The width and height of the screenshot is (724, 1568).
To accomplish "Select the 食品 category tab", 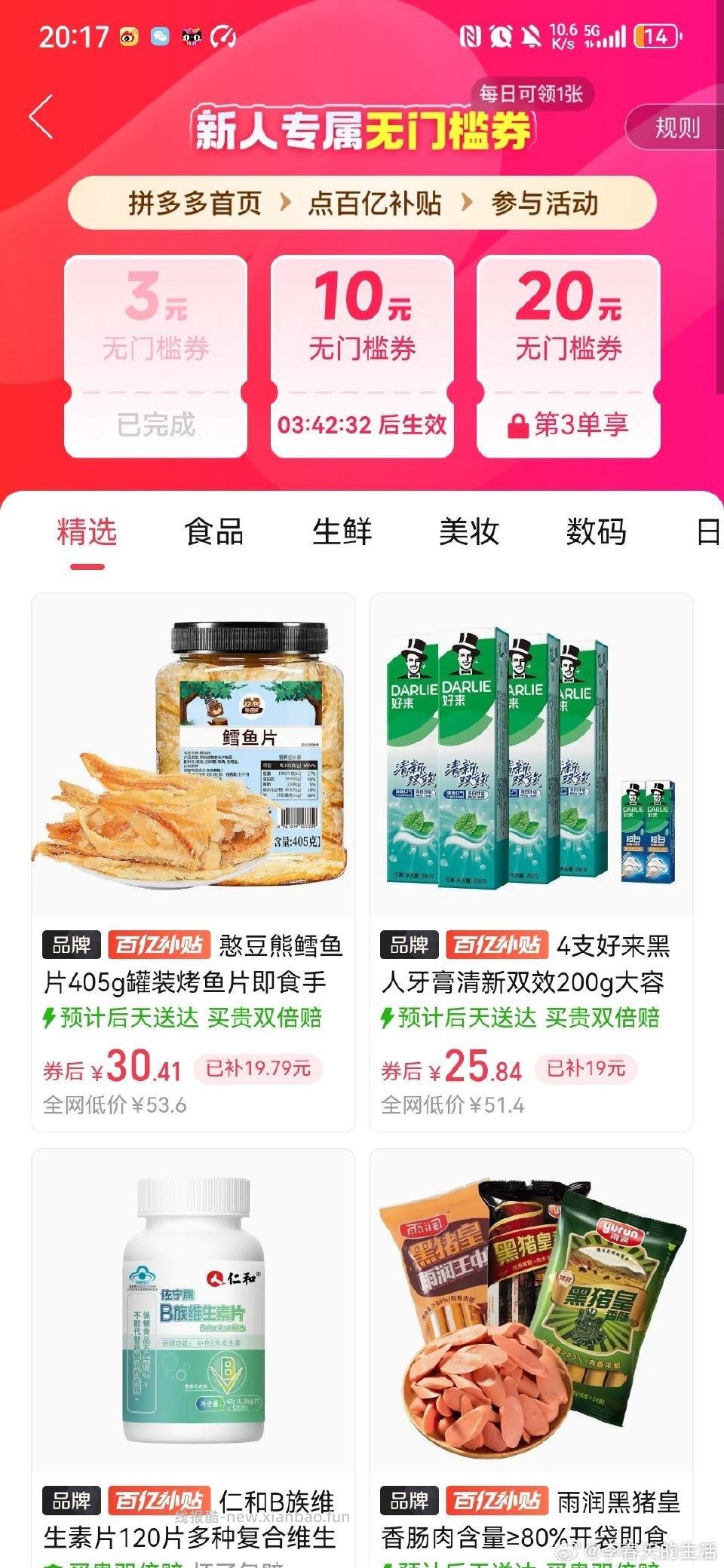I will [x=213, y=531].
